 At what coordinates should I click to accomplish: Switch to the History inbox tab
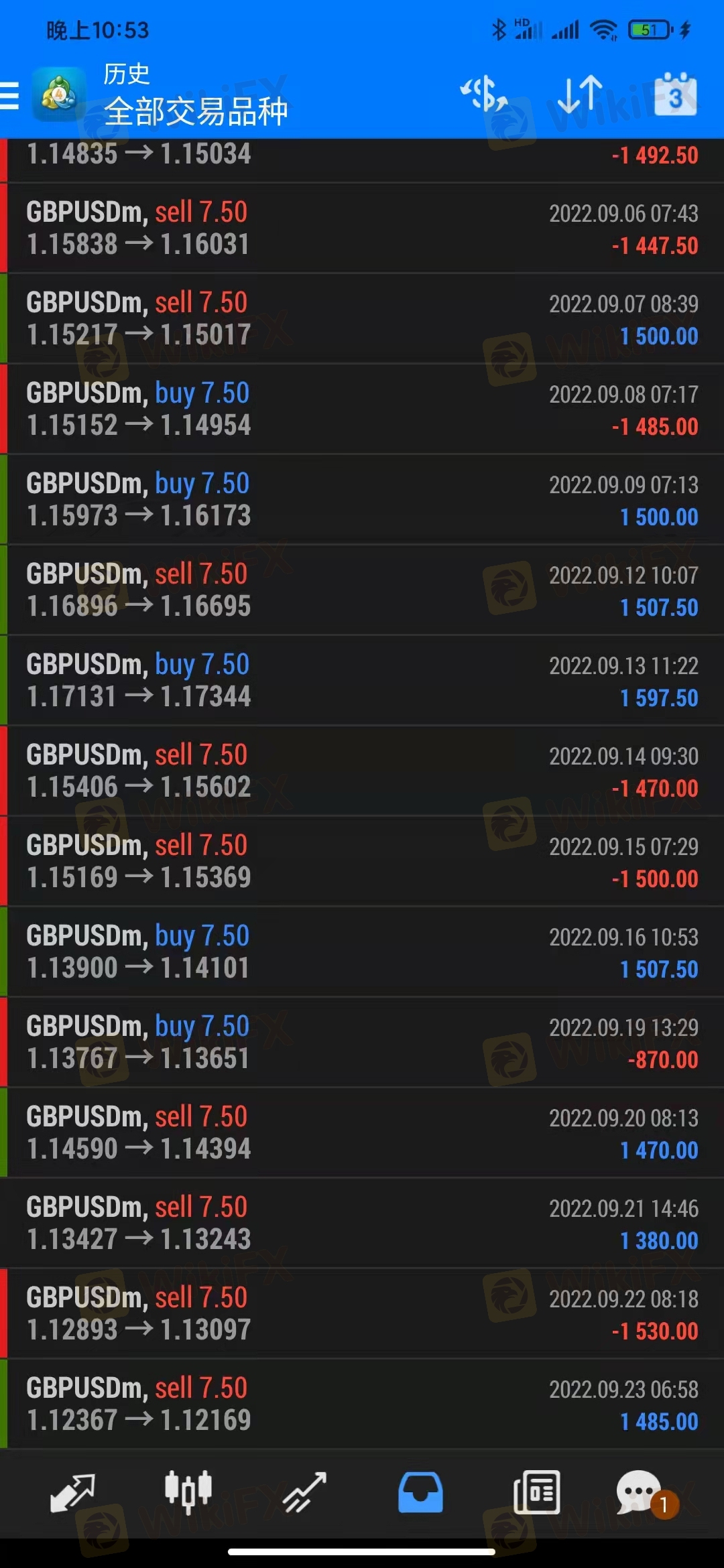(420, 1493)
